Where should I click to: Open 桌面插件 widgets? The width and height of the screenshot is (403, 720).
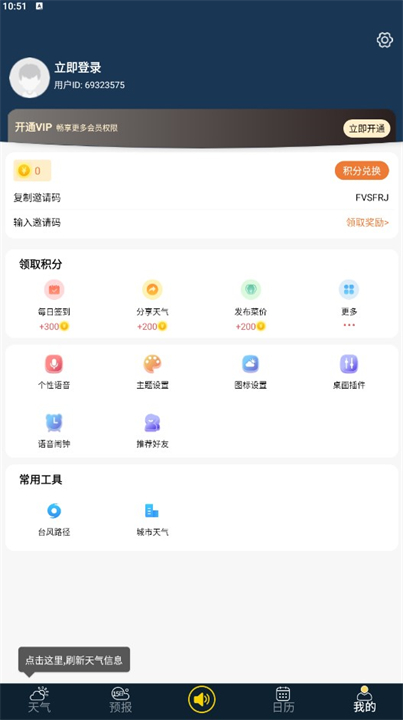(349, 372)
